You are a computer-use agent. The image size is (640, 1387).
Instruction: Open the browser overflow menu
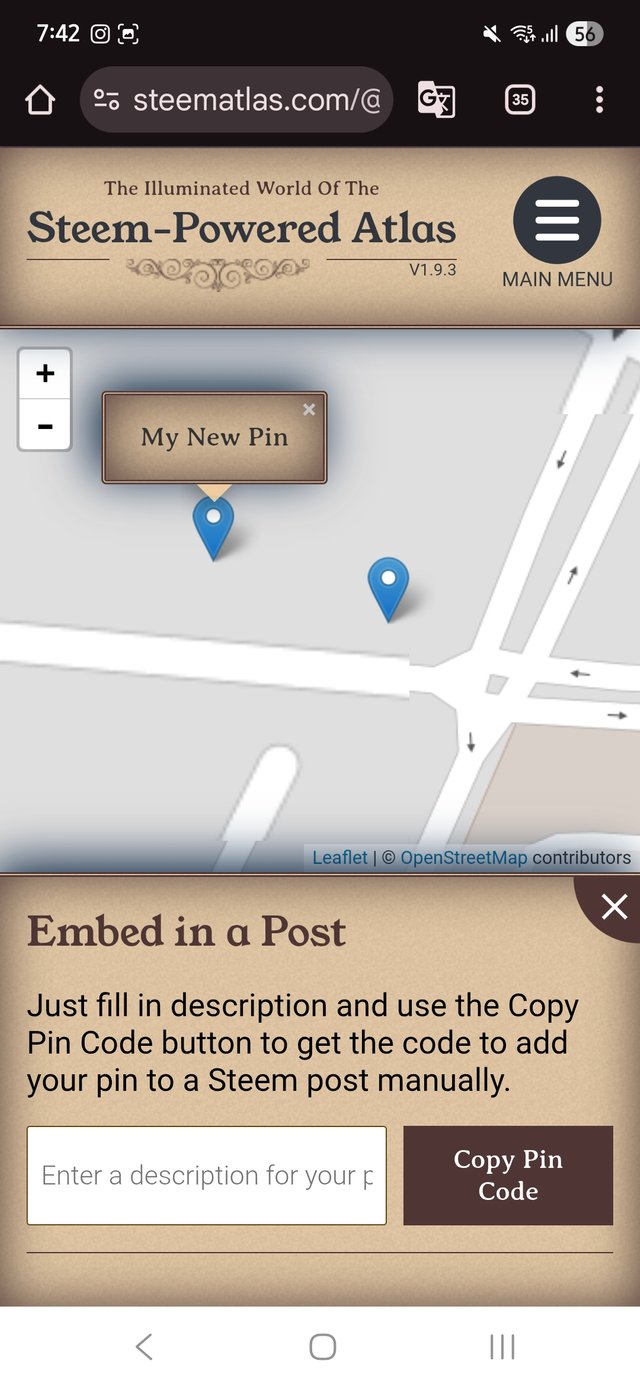tap(599, 100)
